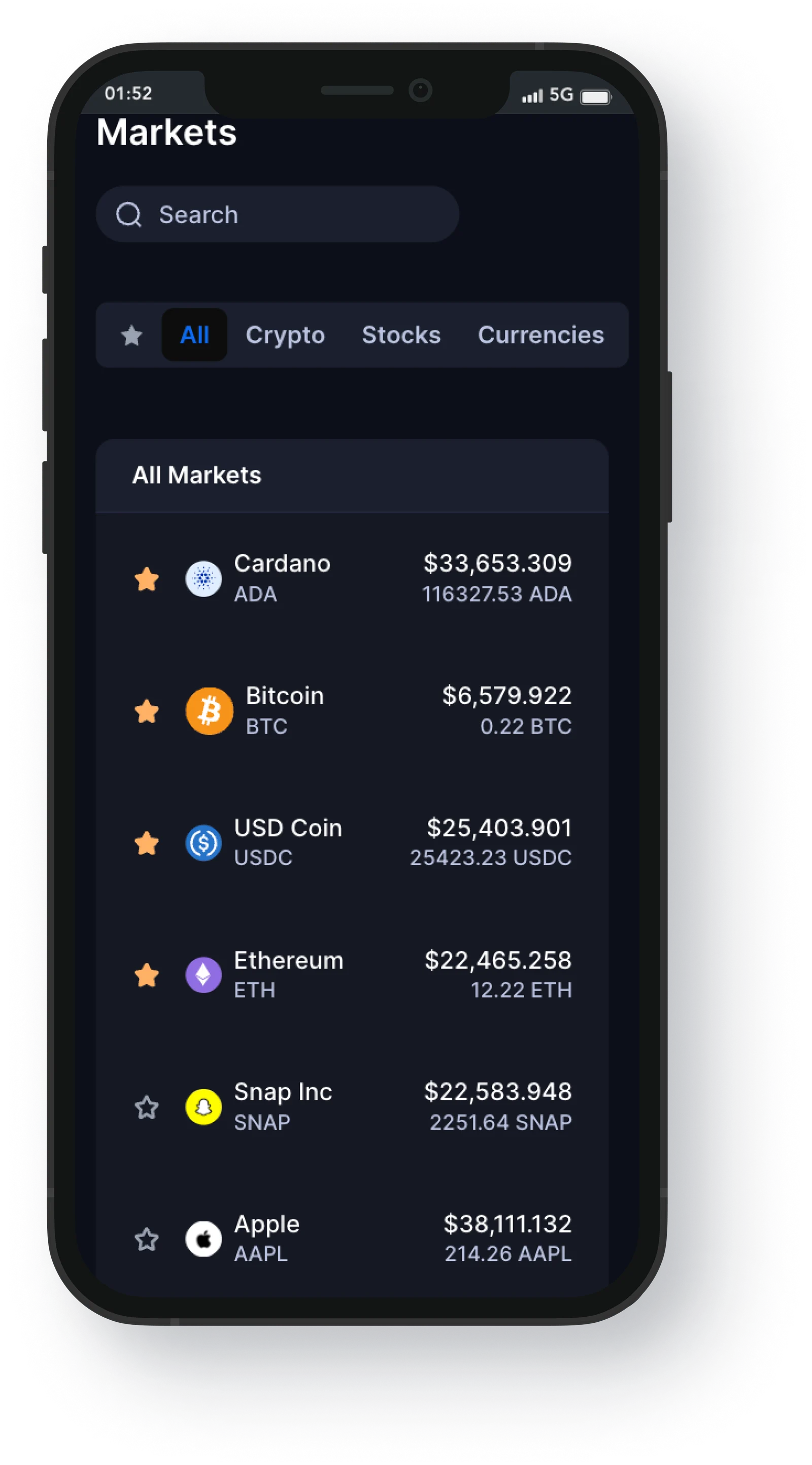Tap the Search field
812x1465 pixels.
(277, 214)
